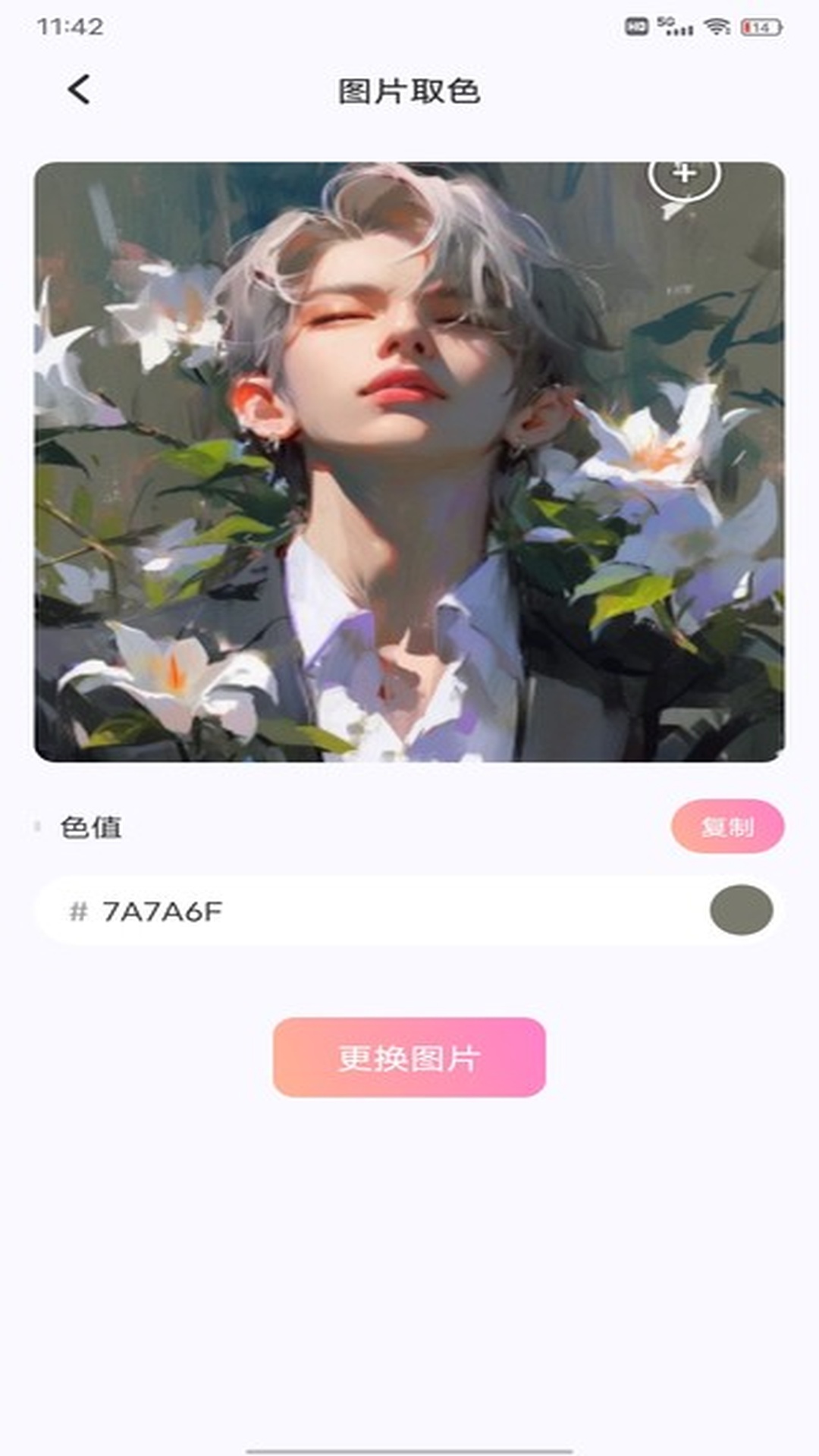Click the back arrow to exit 图片取色
This screenshot has height=1456, width=819.
click(78, 89)
